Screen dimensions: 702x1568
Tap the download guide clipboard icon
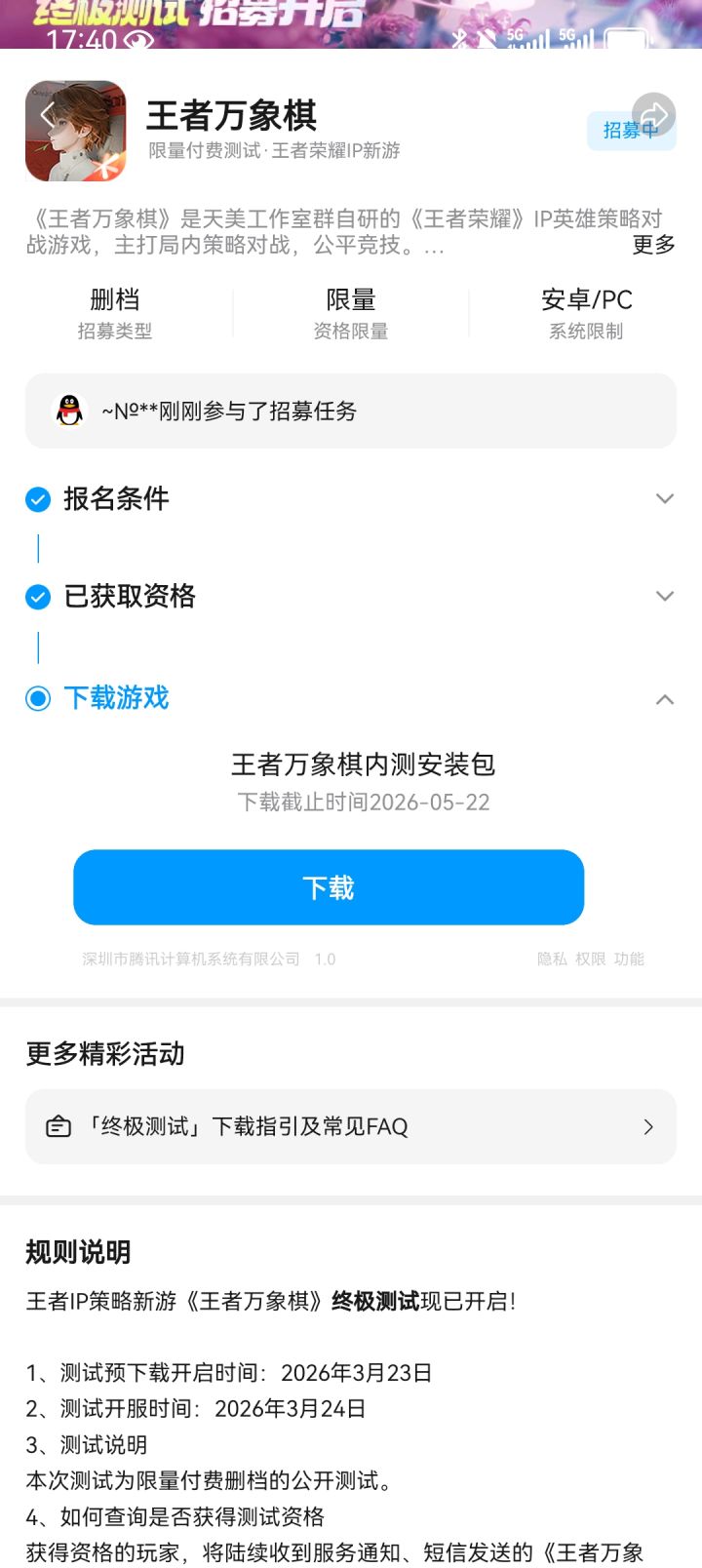(x=58, y=1126)
